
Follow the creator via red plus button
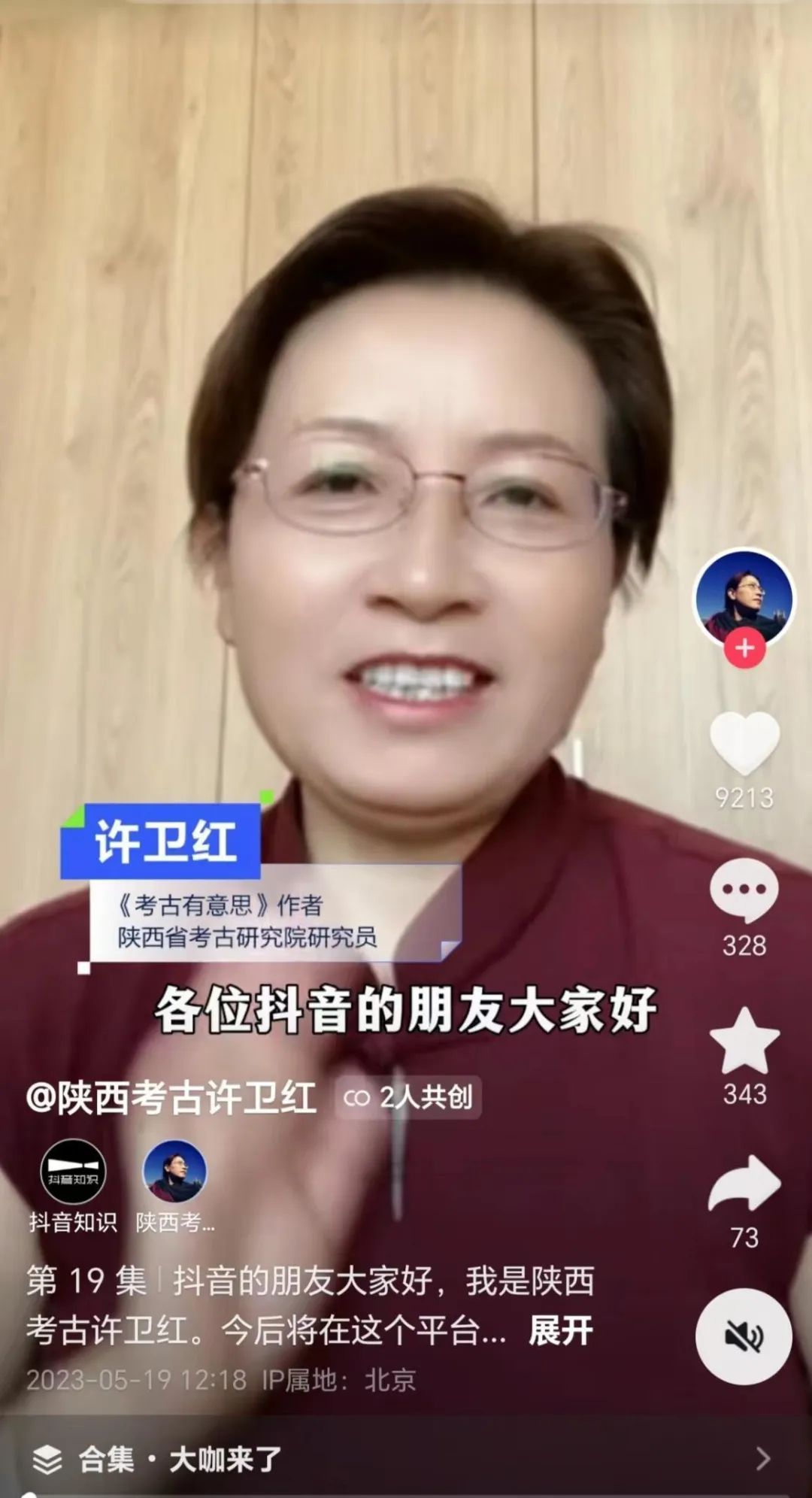[x=744, y=648]
